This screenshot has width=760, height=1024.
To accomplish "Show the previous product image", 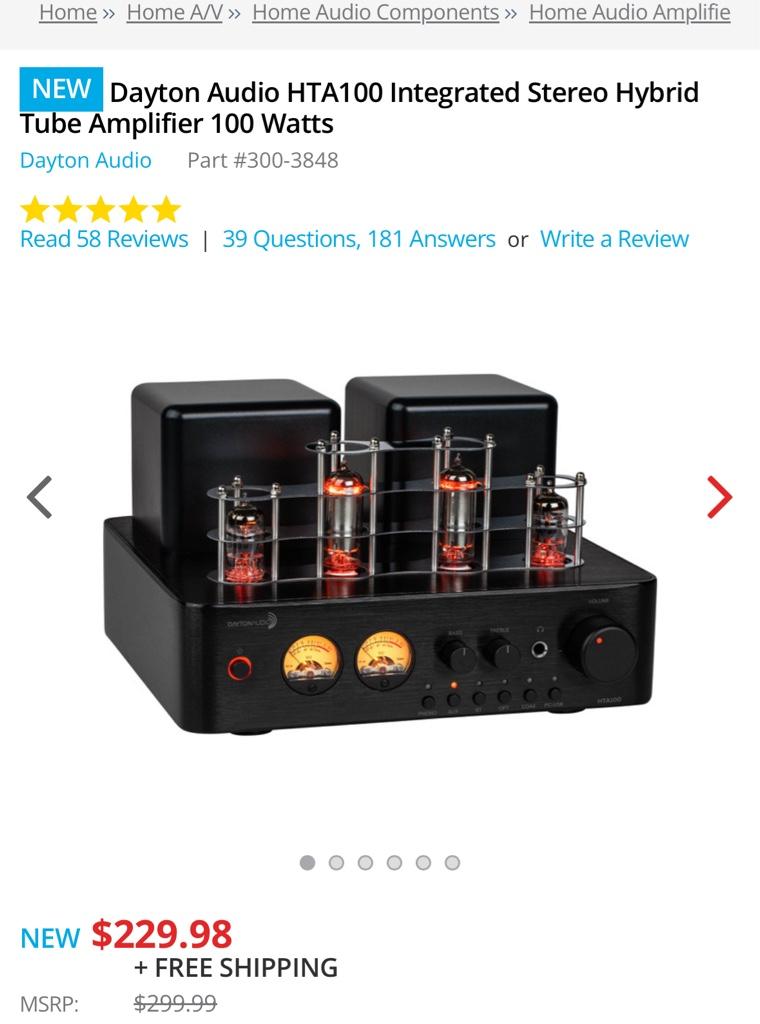I will point(40,497).
